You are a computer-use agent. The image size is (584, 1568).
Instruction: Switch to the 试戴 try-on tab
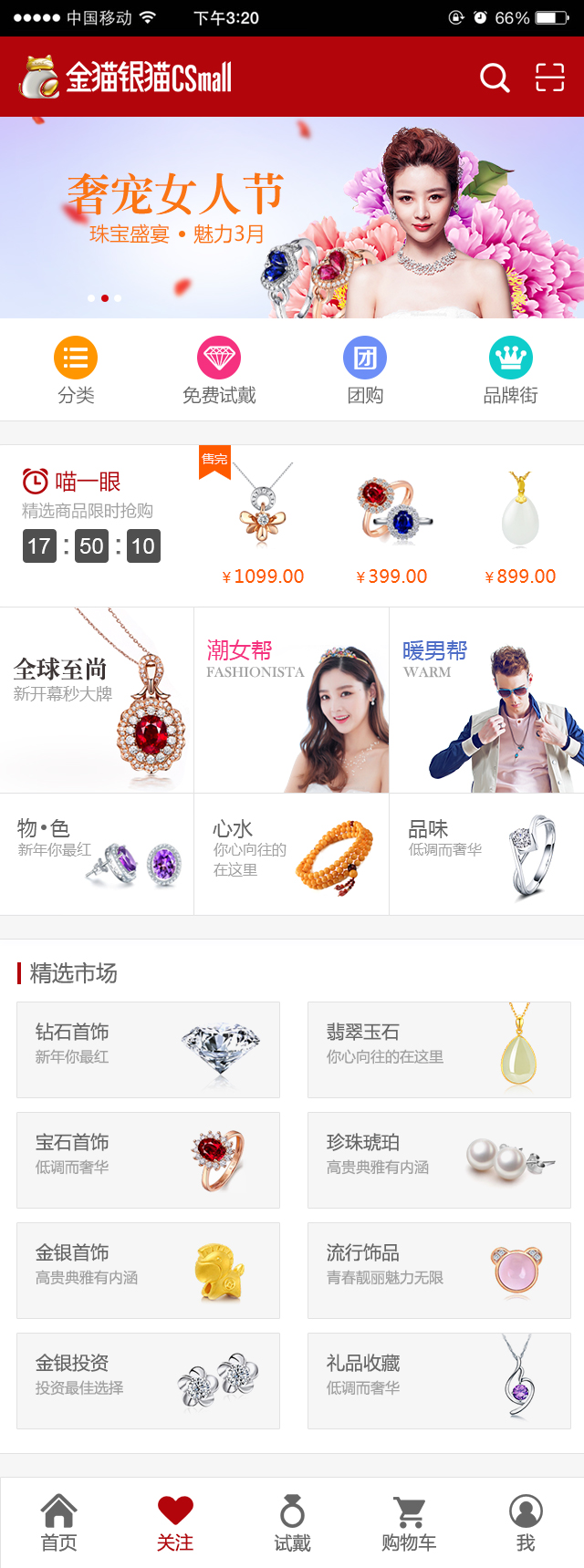[x=292, y=1522]
